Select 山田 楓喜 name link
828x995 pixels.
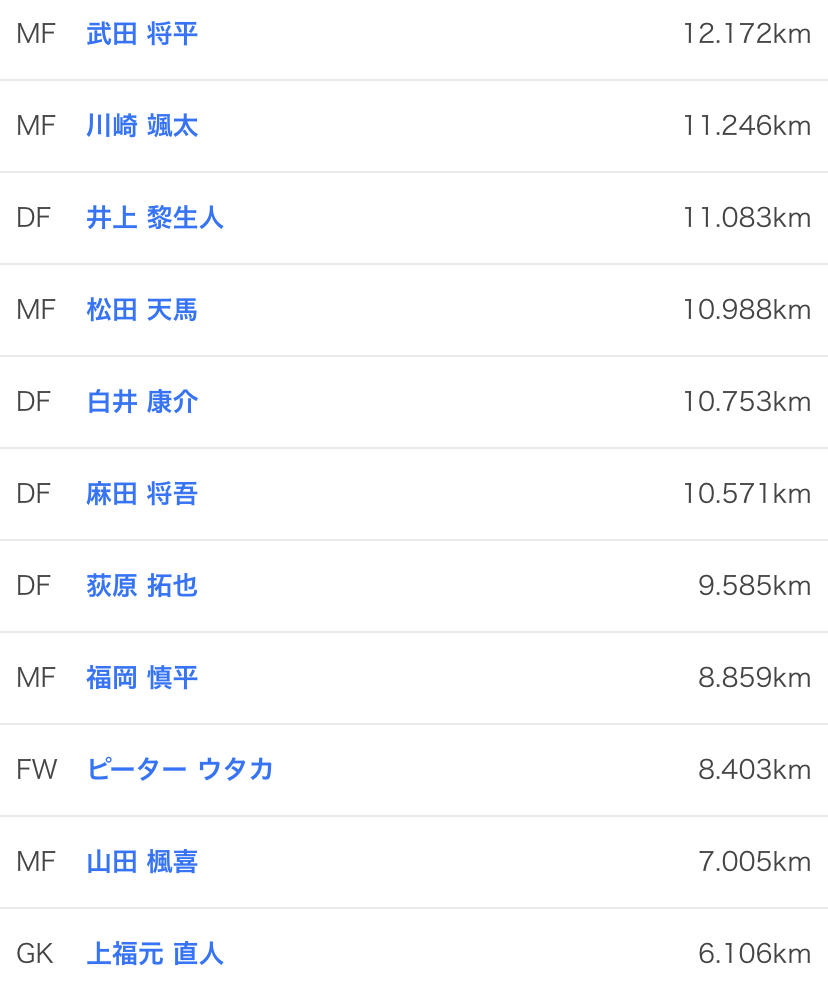coord(142,862)
